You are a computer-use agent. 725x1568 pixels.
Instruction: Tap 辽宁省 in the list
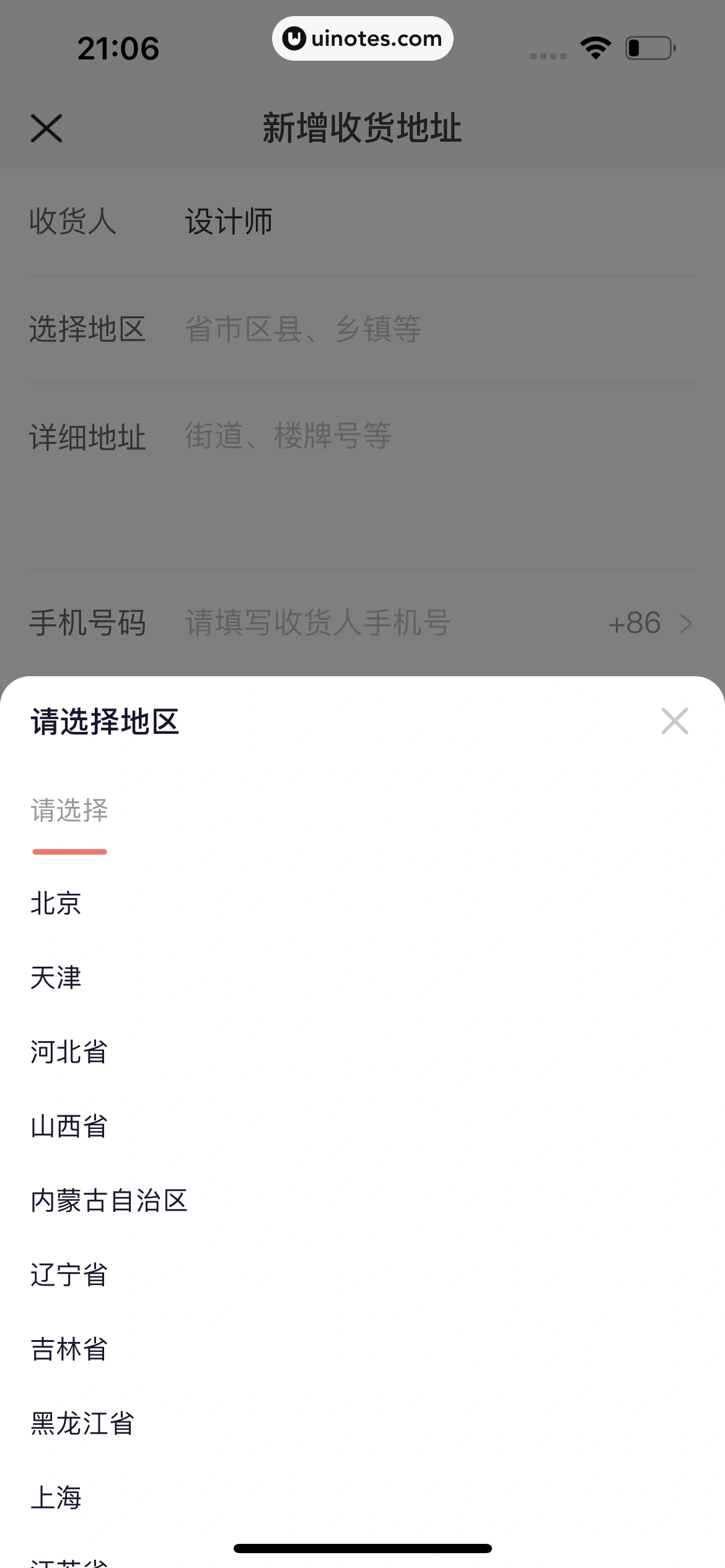click(69, 1275)
